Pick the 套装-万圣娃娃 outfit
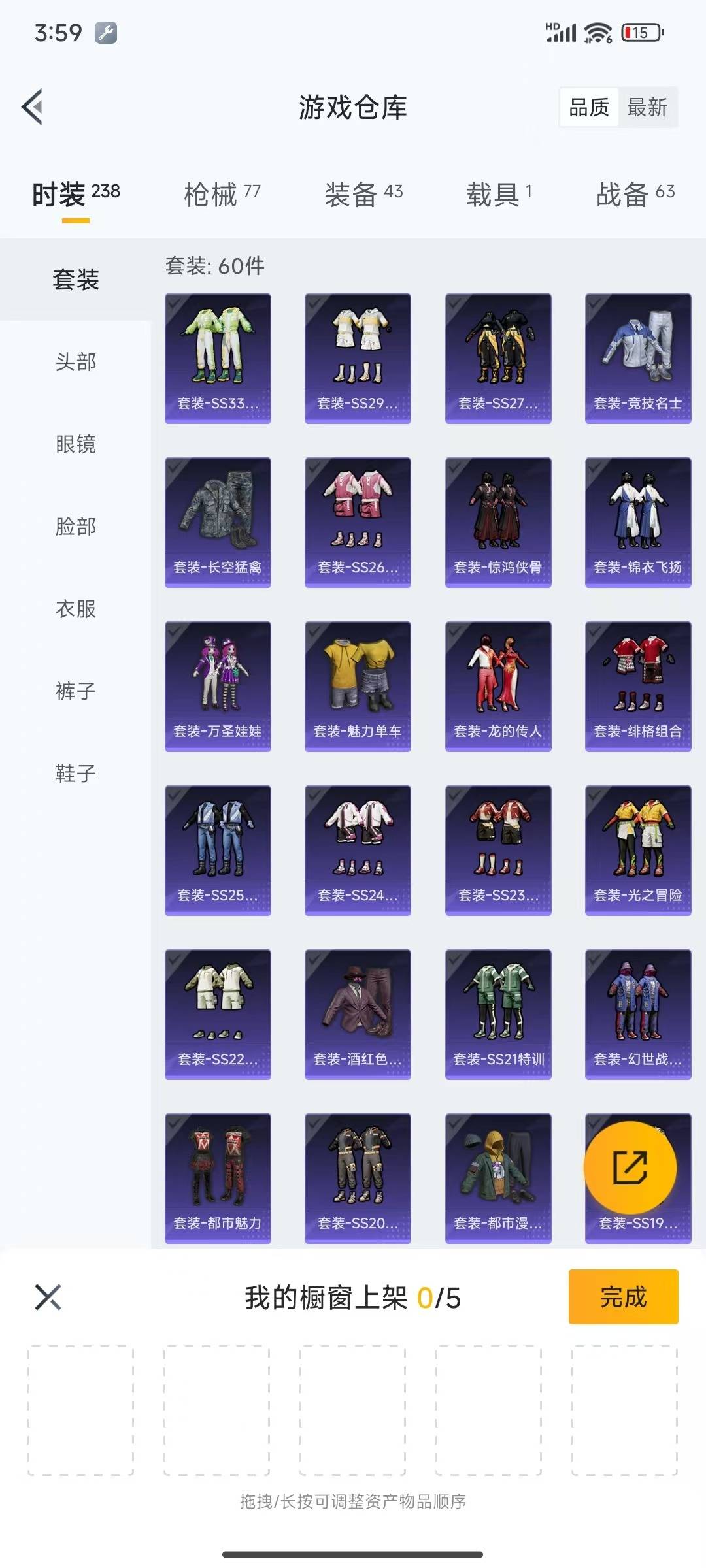 (218, 687)
